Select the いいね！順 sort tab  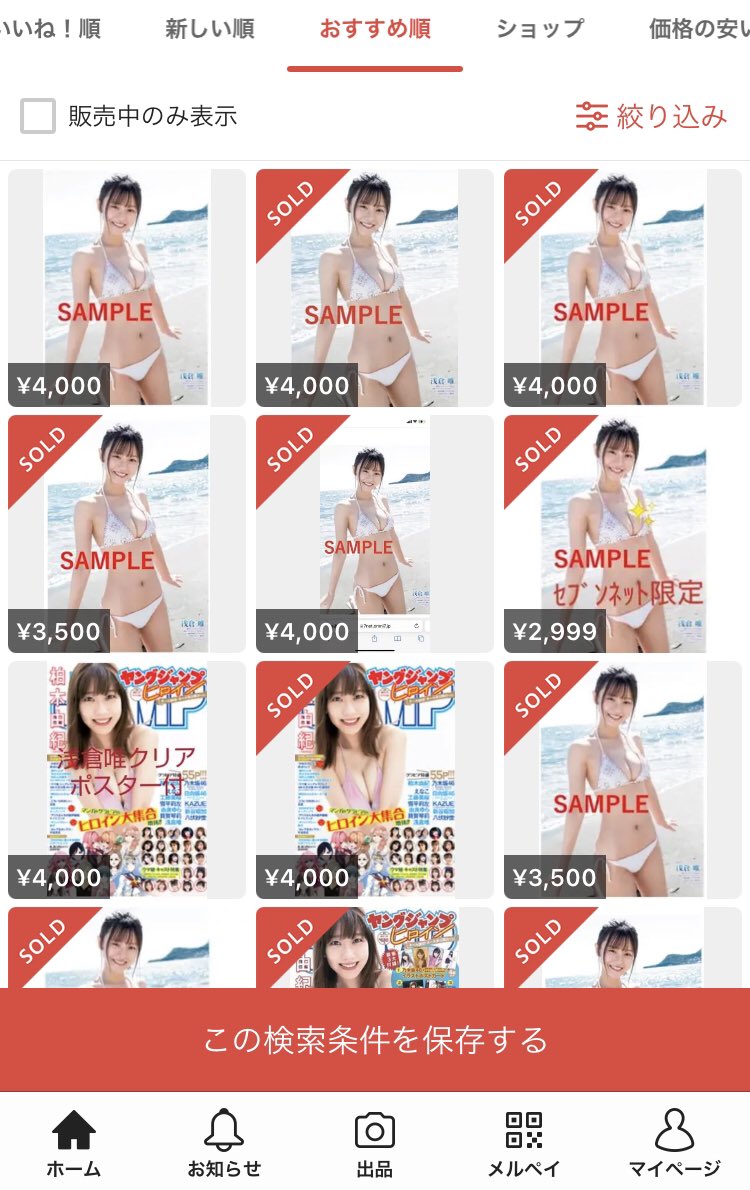tap(50, 30)
